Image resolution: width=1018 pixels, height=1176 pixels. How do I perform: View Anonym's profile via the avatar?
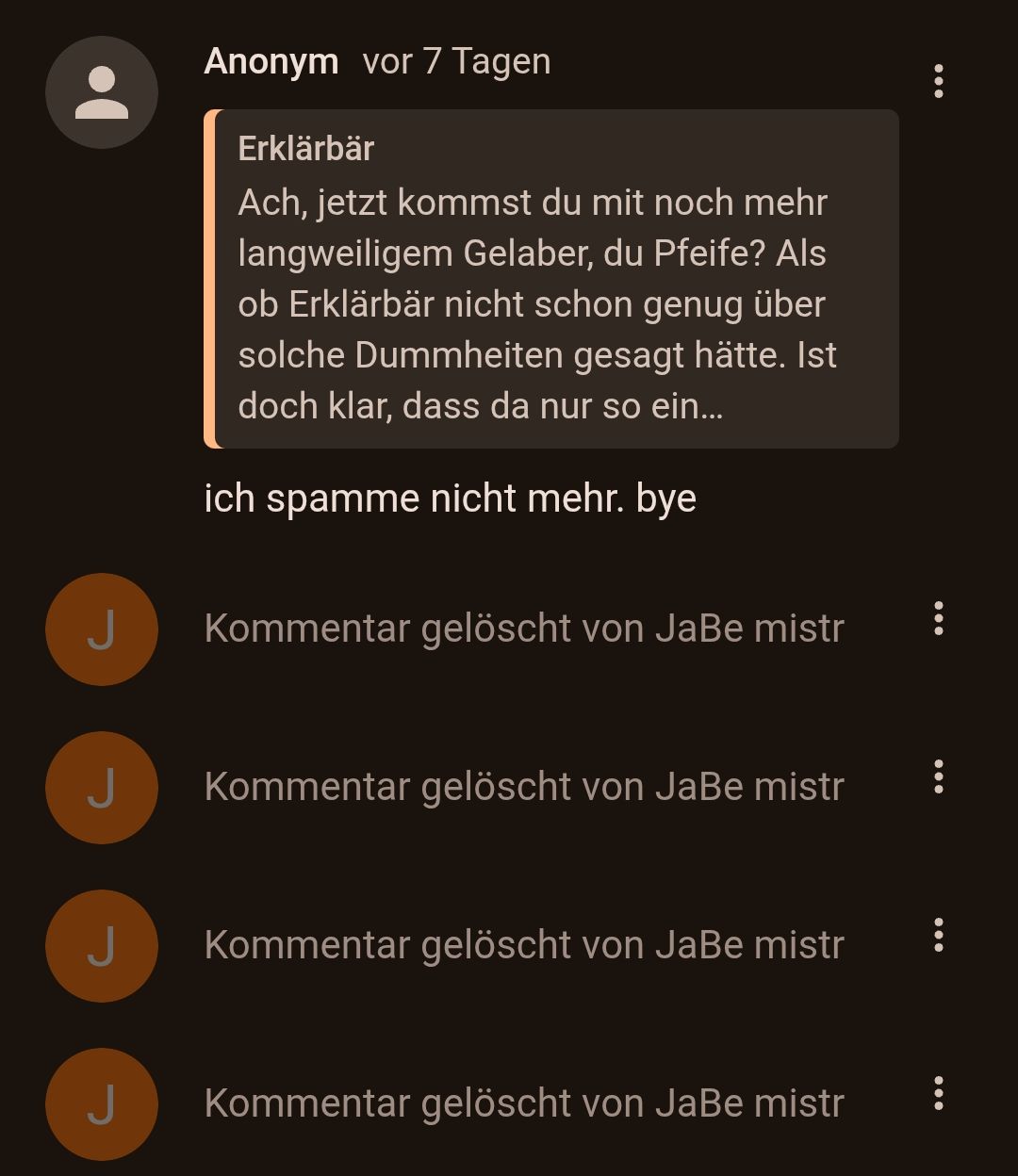point(102,92)
